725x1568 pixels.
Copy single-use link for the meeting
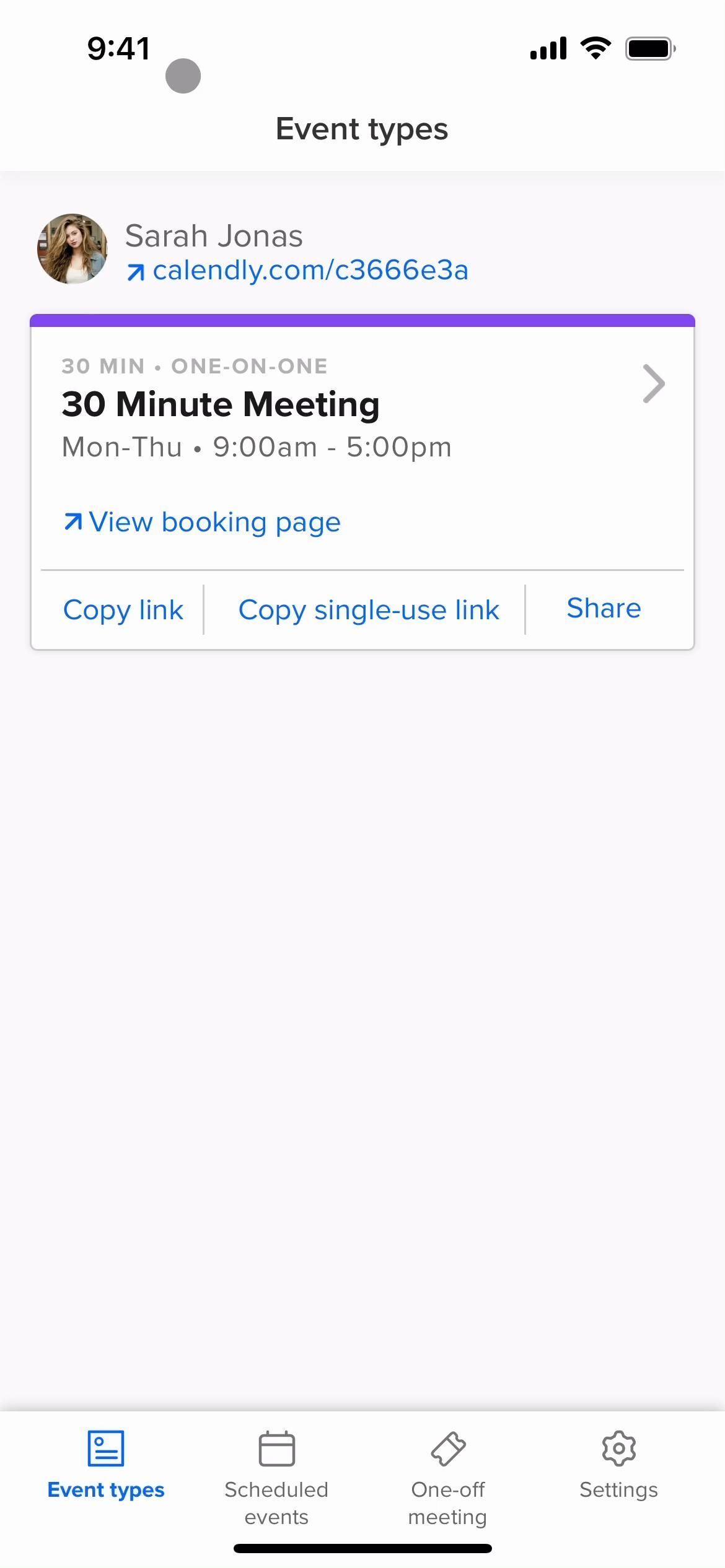point(368,610)
